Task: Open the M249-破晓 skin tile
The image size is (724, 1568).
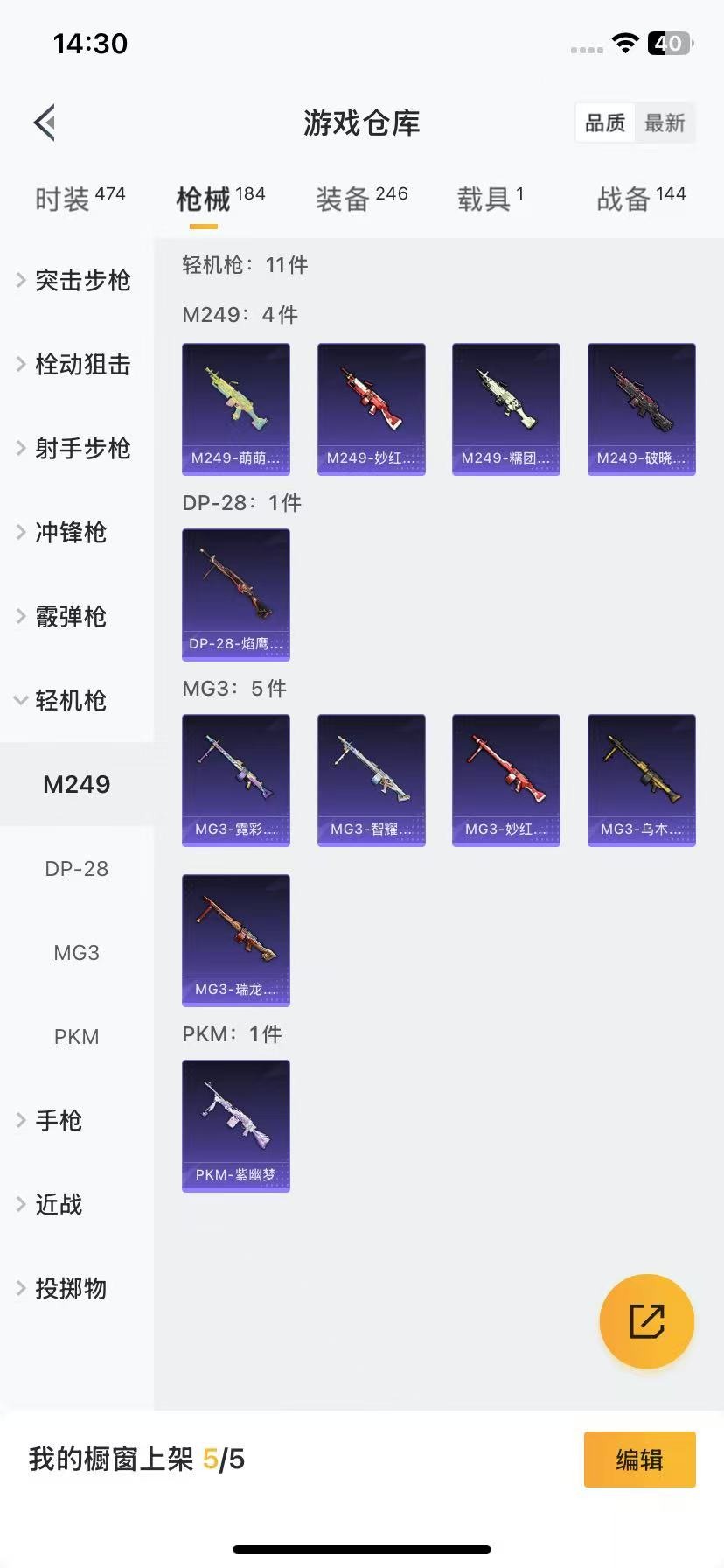Action: click(x=641, y=409)
